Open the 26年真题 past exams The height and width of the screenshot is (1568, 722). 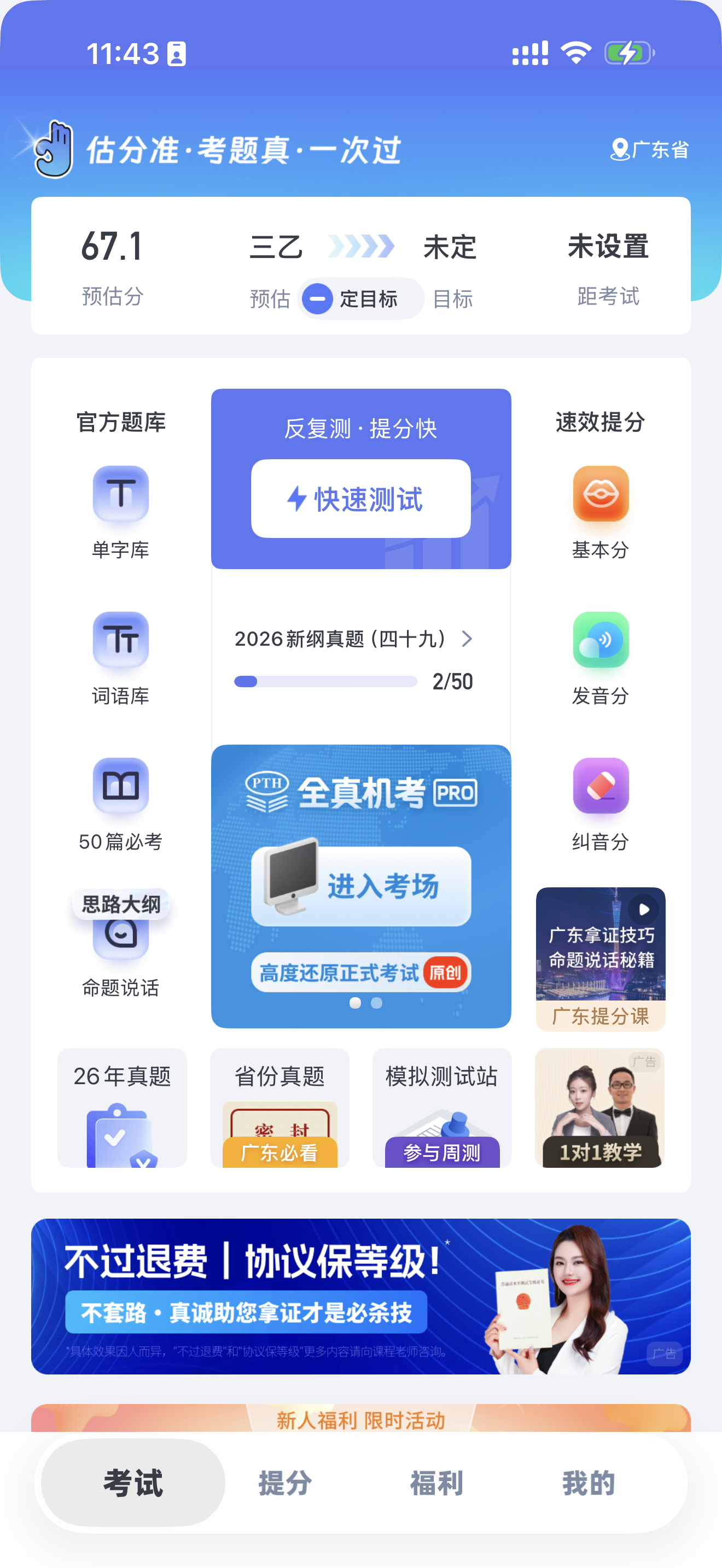click(x=122, y=1108)
